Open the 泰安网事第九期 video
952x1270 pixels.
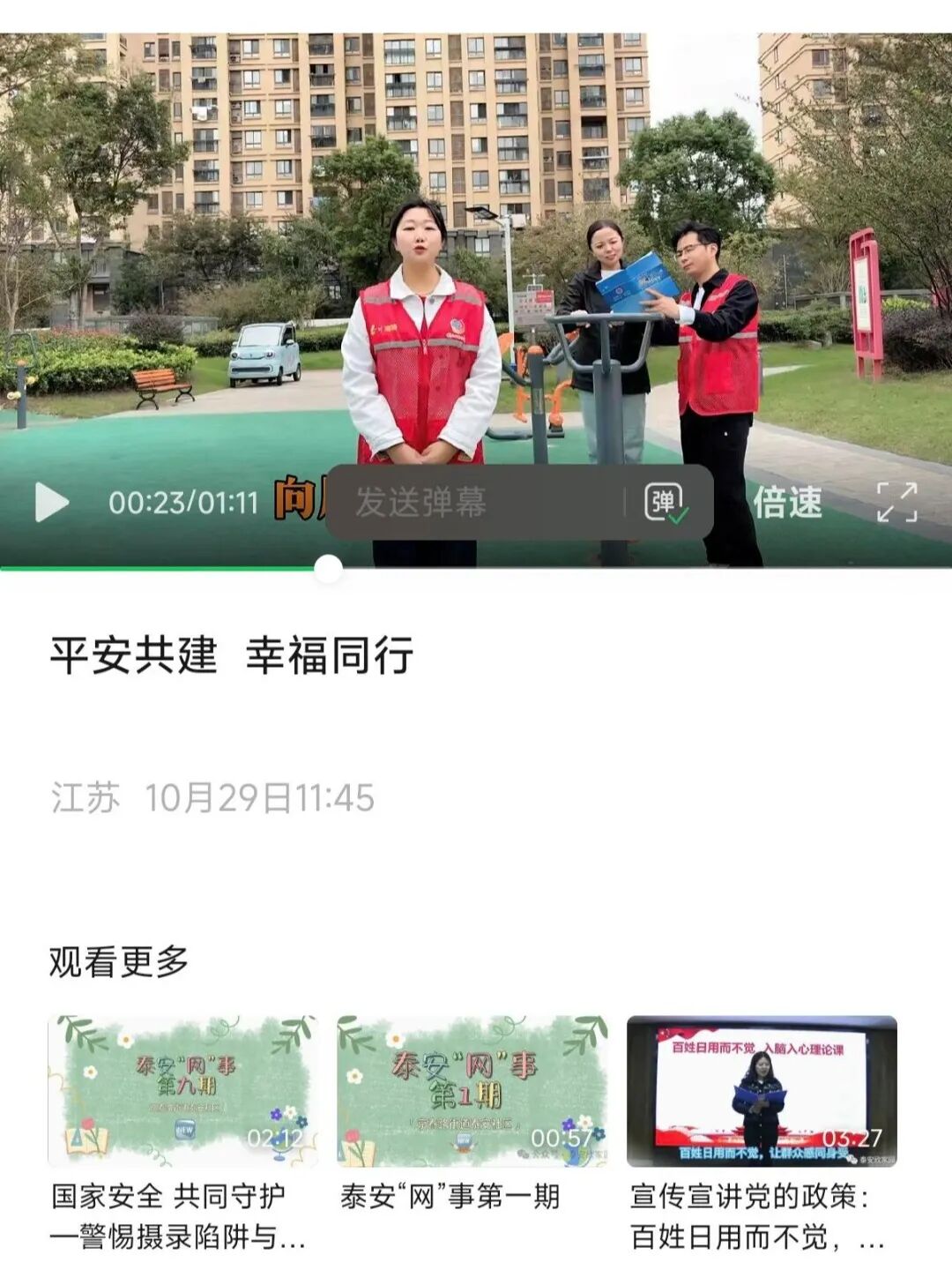[x=182, y=1091]
